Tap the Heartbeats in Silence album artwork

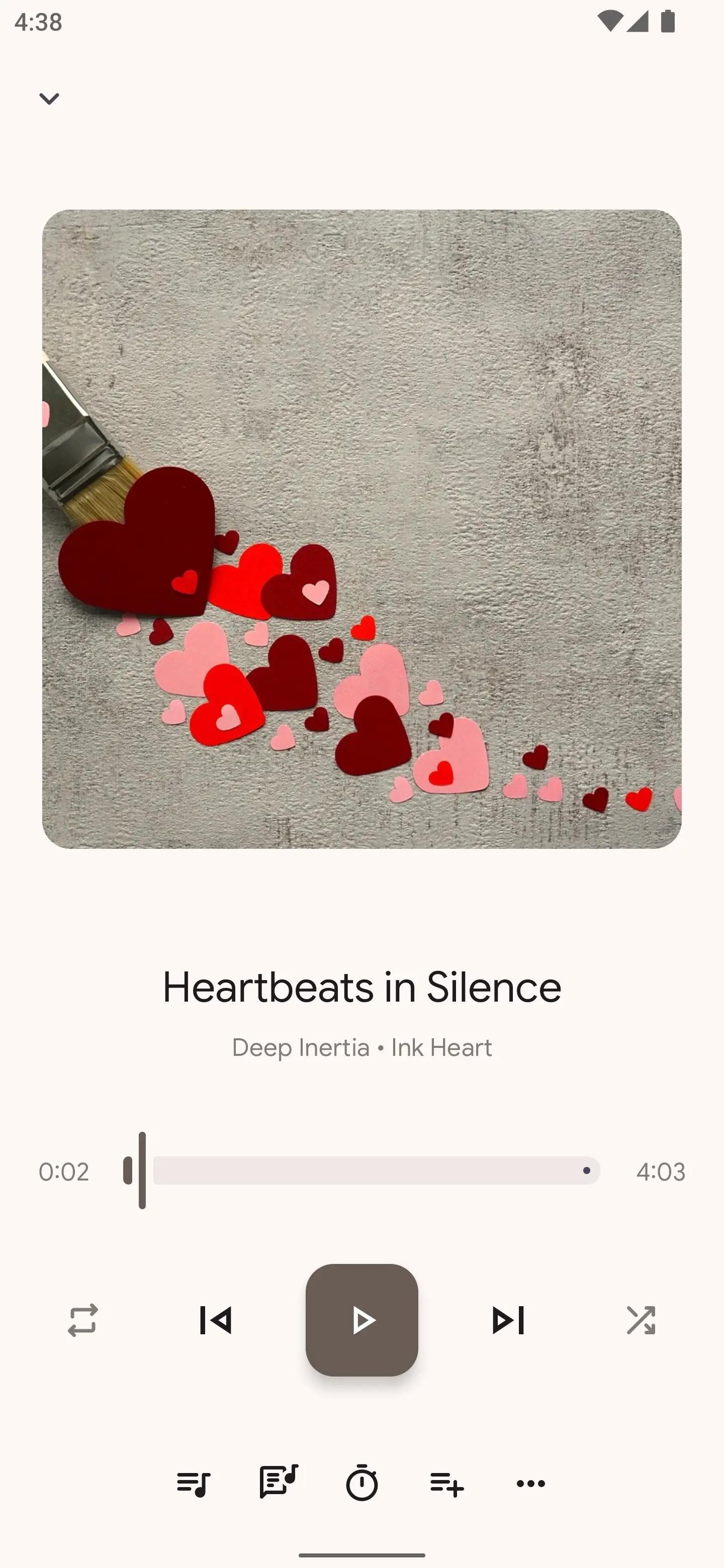(361, 529)
